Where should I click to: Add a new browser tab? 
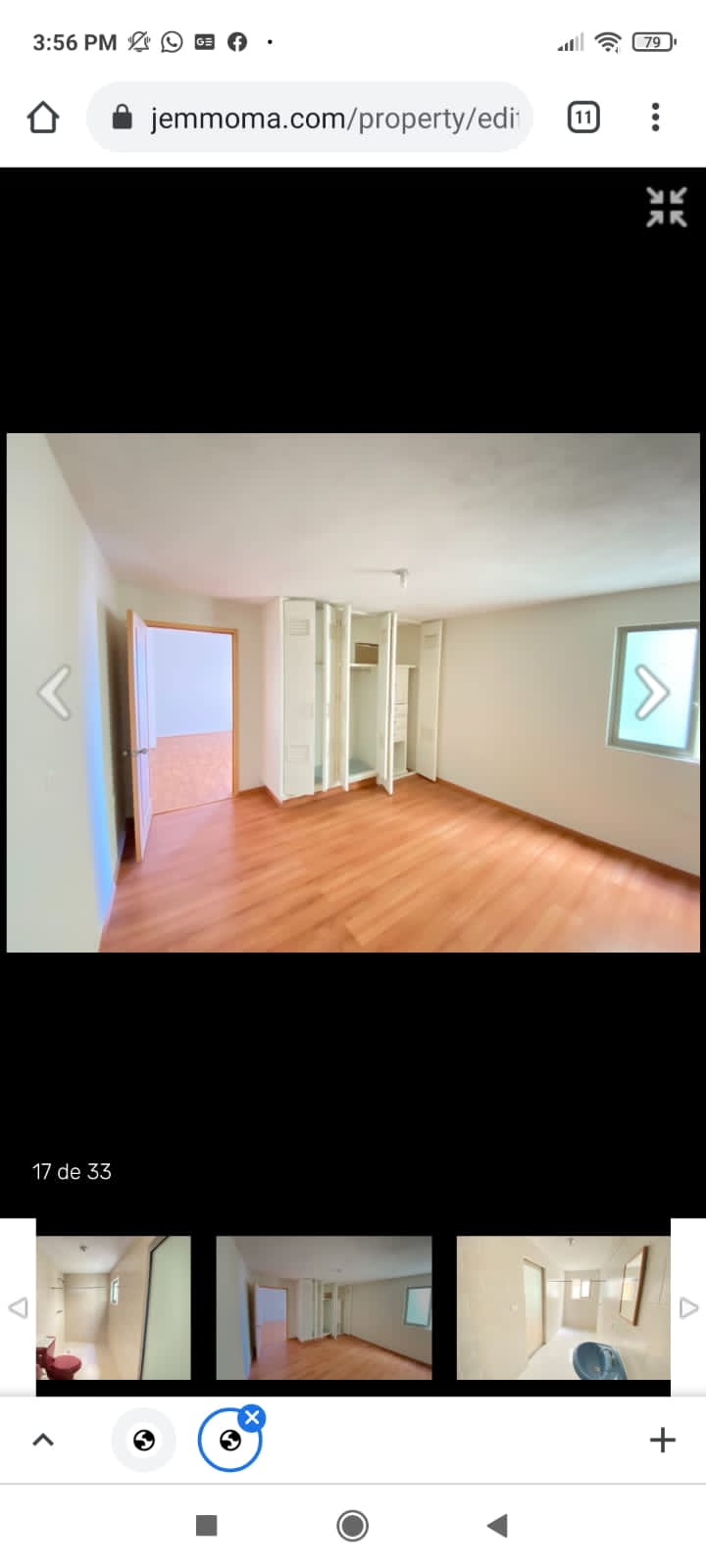[663, 1440]
